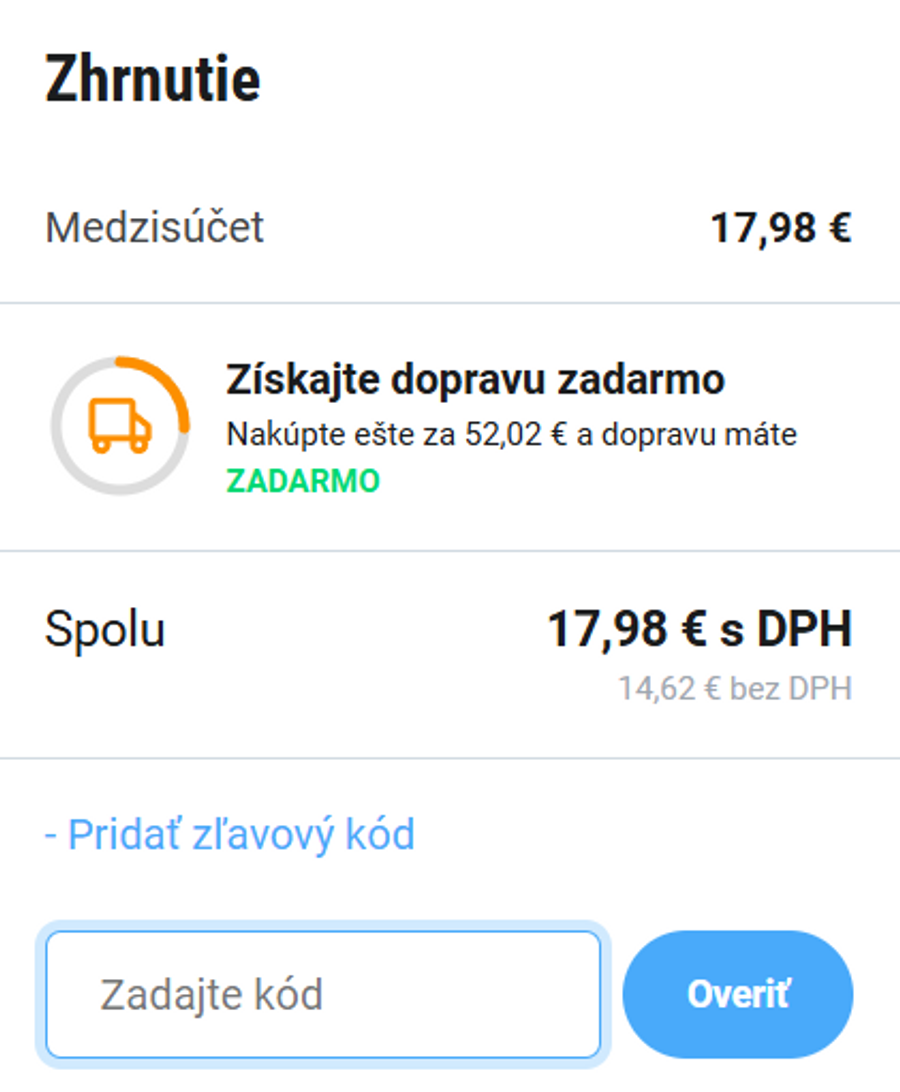Viewport: 900px width, 1092px height.
Task: Verify coupon with the blue Overiť button
Action: 737,993
